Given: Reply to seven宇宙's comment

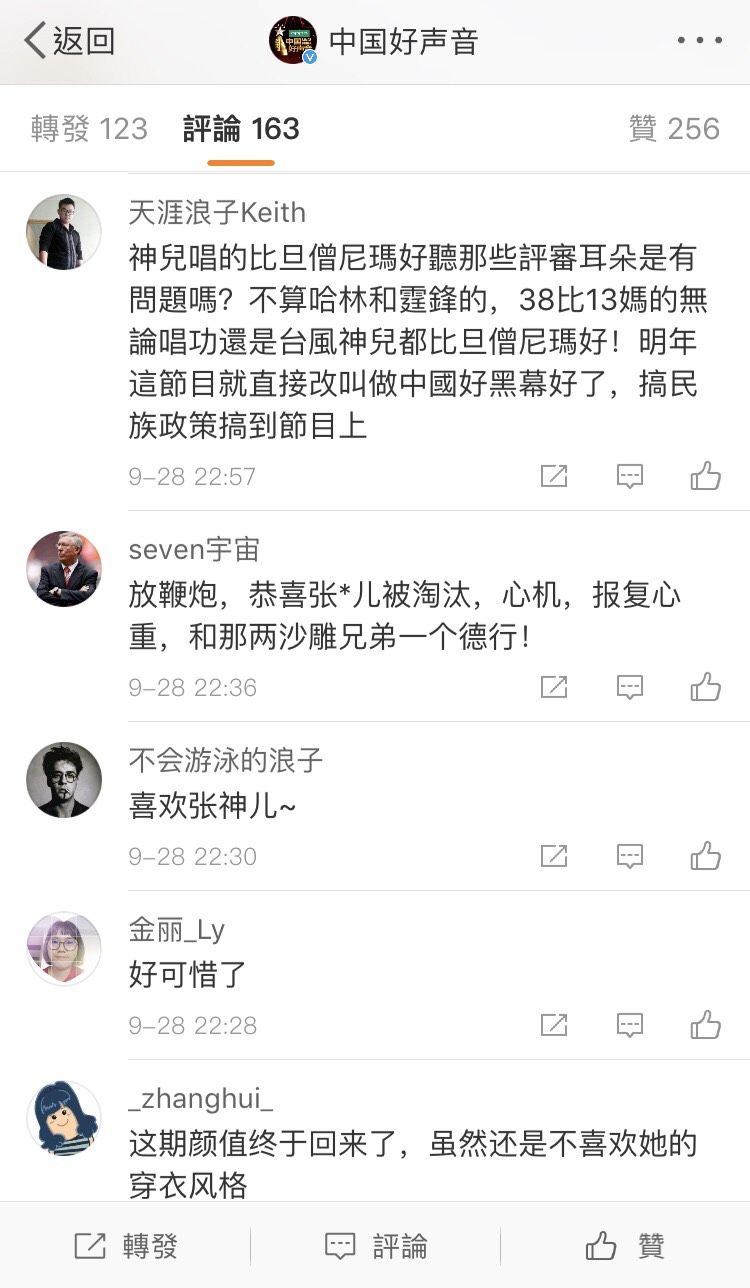Looking at the screenshot, I should tap(630, 687).
